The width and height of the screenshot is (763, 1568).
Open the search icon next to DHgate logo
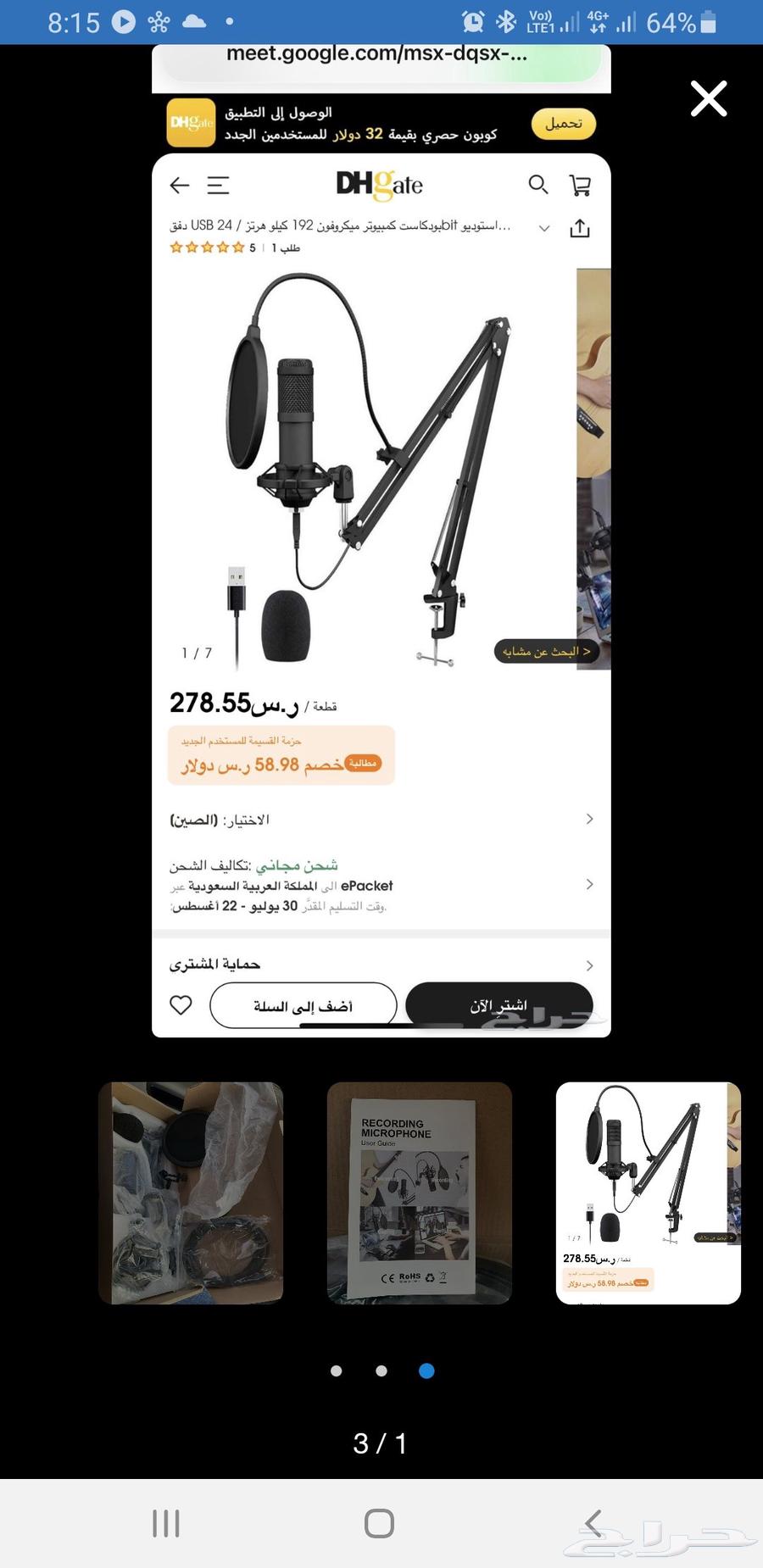click(538, 185)
